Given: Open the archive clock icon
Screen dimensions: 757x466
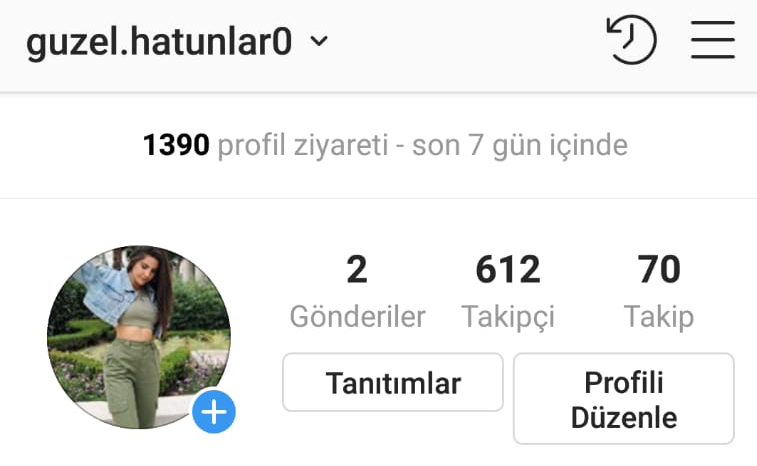Looking at the screenshot, I should (x=632, y=41).
